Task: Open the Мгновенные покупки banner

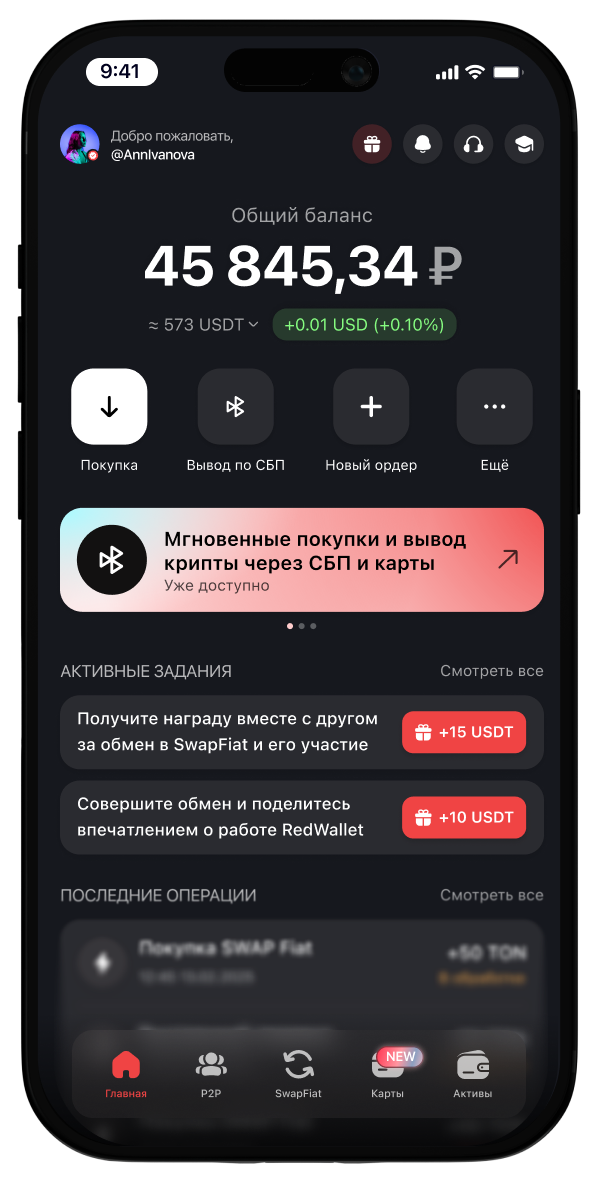Action: point(301,560)
